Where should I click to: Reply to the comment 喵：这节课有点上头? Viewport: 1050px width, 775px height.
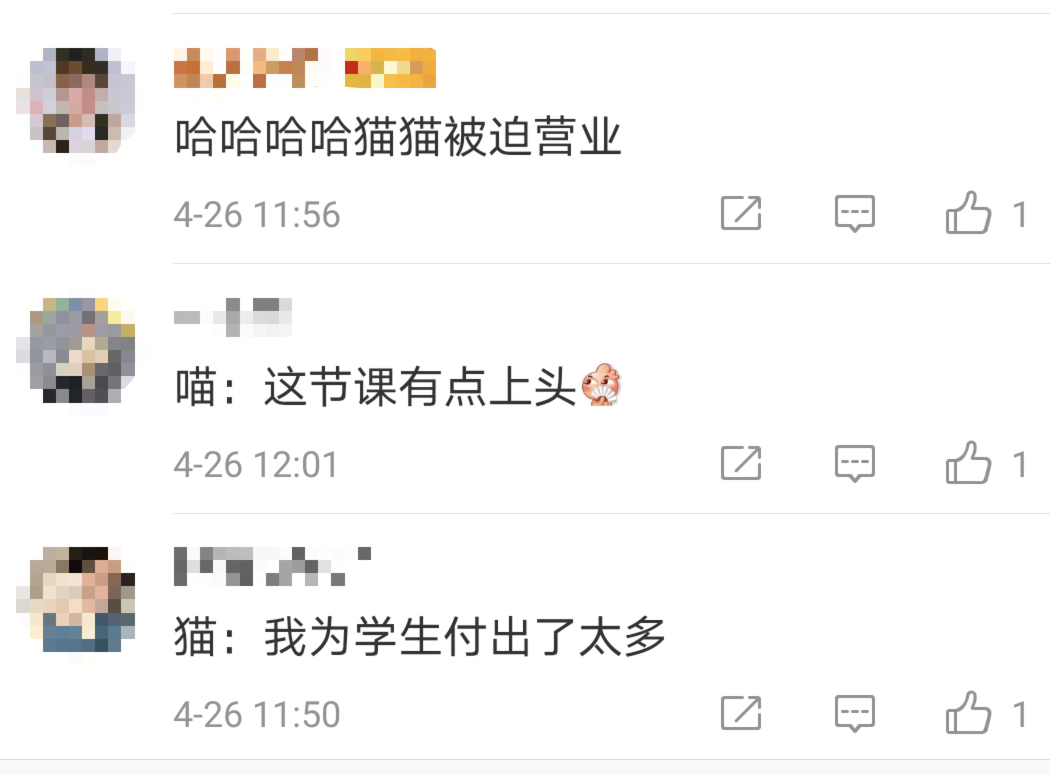(x=855, y=464)
